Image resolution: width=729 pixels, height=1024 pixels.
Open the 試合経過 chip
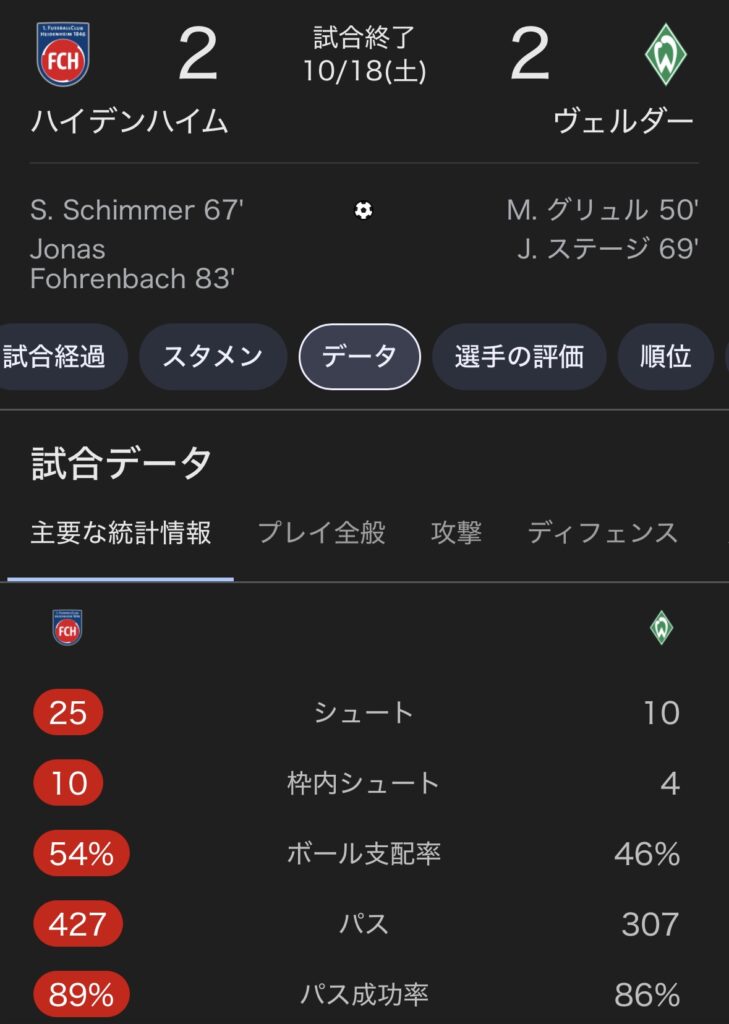point(55,357)
